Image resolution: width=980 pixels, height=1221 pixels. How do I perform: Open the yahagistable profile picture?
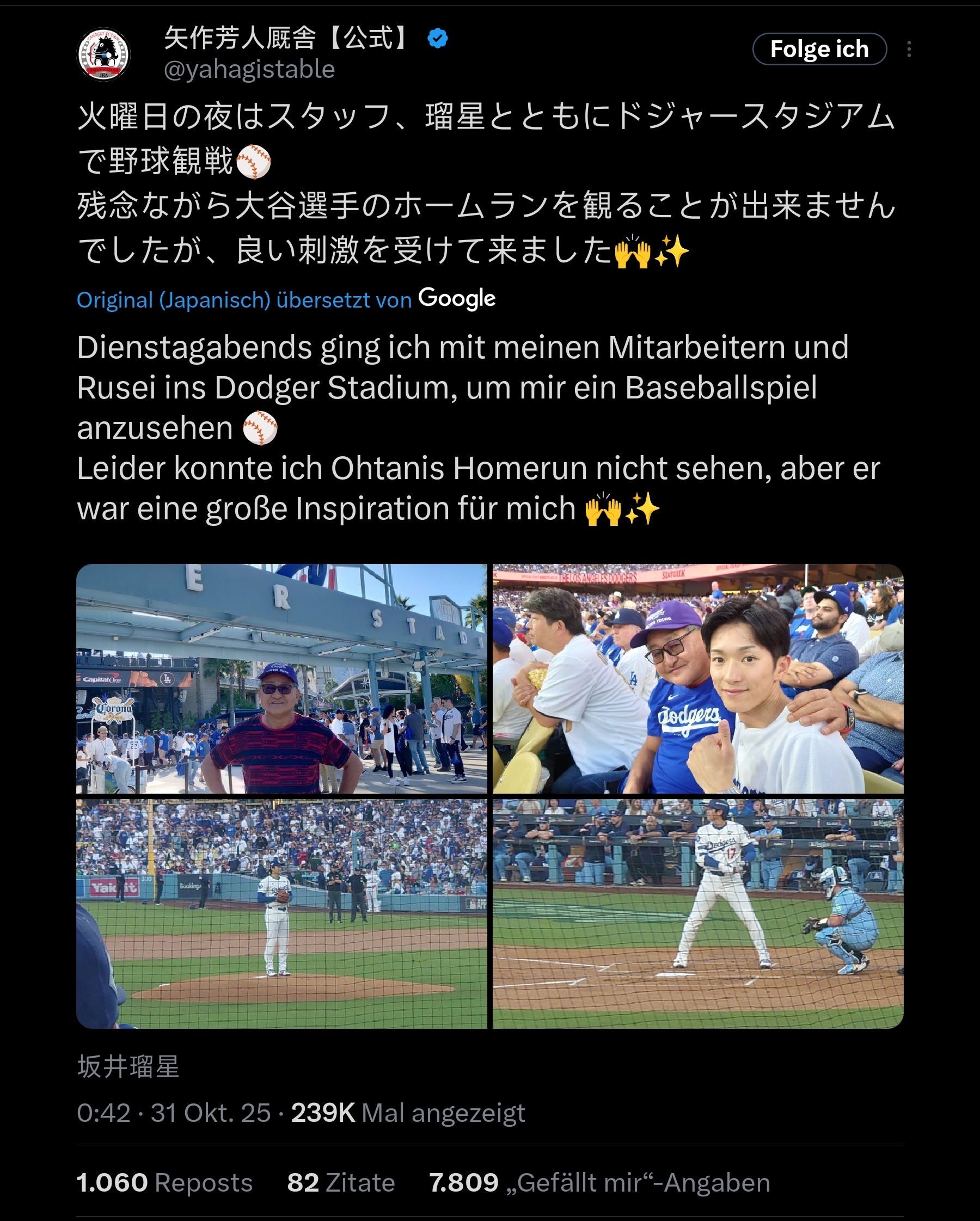[103, 54]
